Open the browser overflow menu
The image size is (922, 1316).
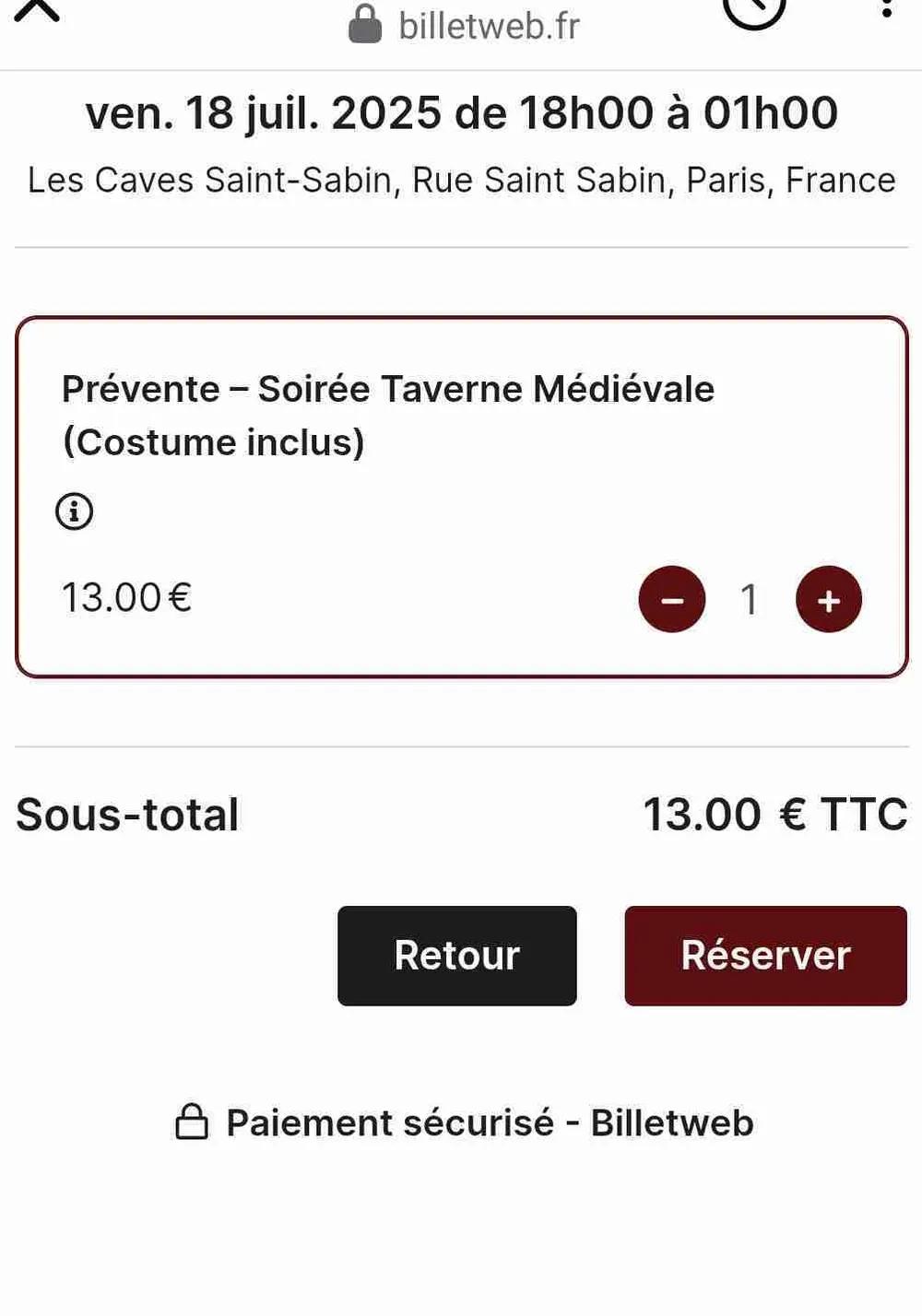(886, 9)
